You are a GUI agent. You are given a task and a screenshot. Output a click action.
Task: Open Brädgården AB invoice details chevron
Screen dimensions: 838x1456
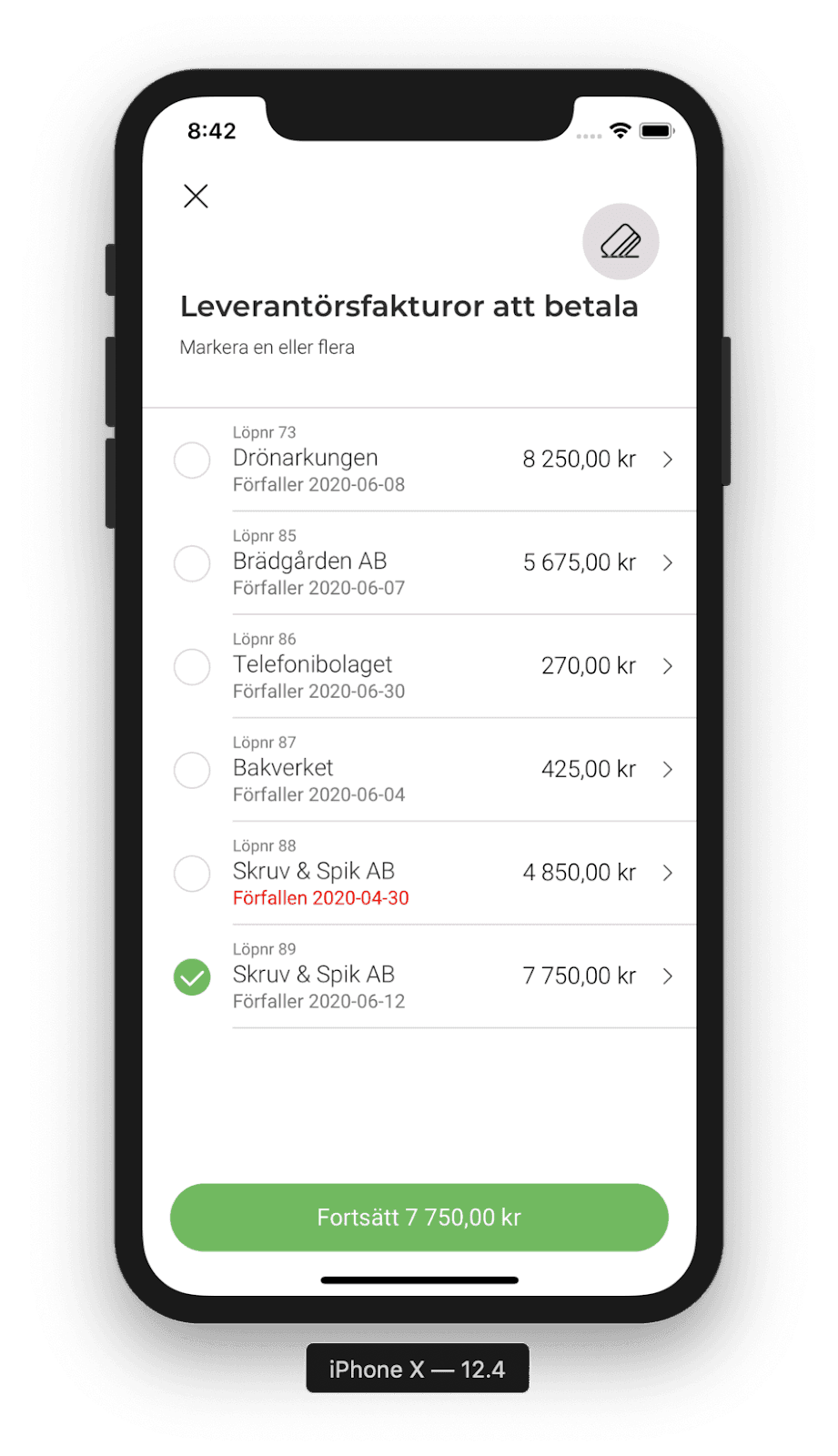point(668,563)
